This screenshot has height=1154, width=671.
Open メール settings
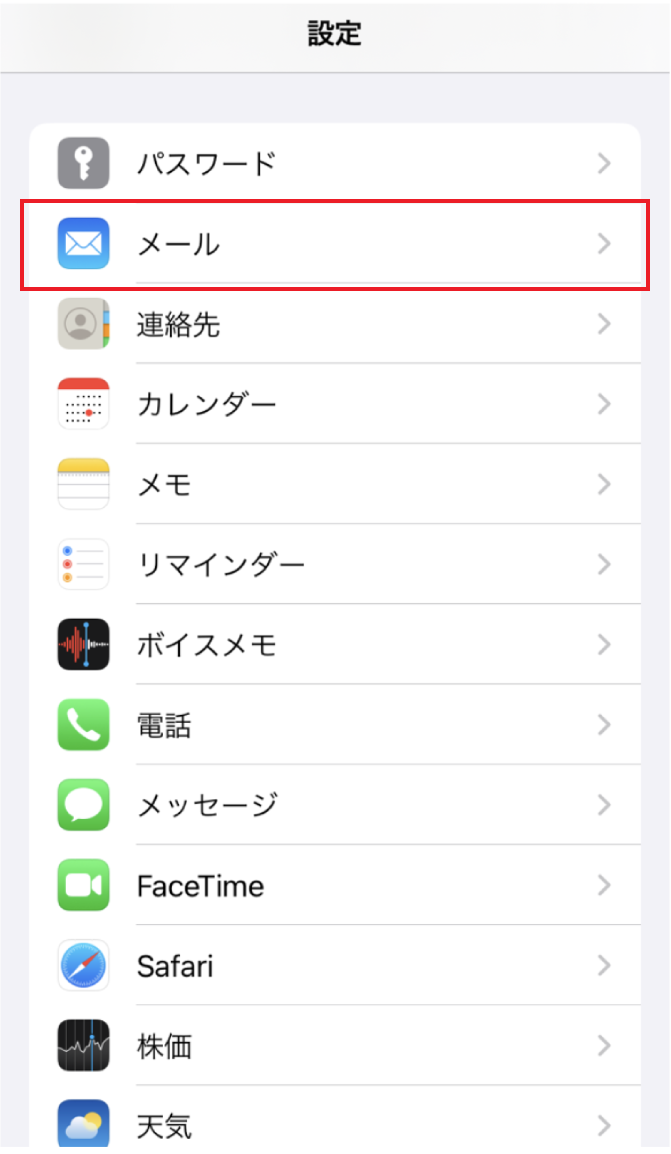pyautogui.click(x=335, y=244)
